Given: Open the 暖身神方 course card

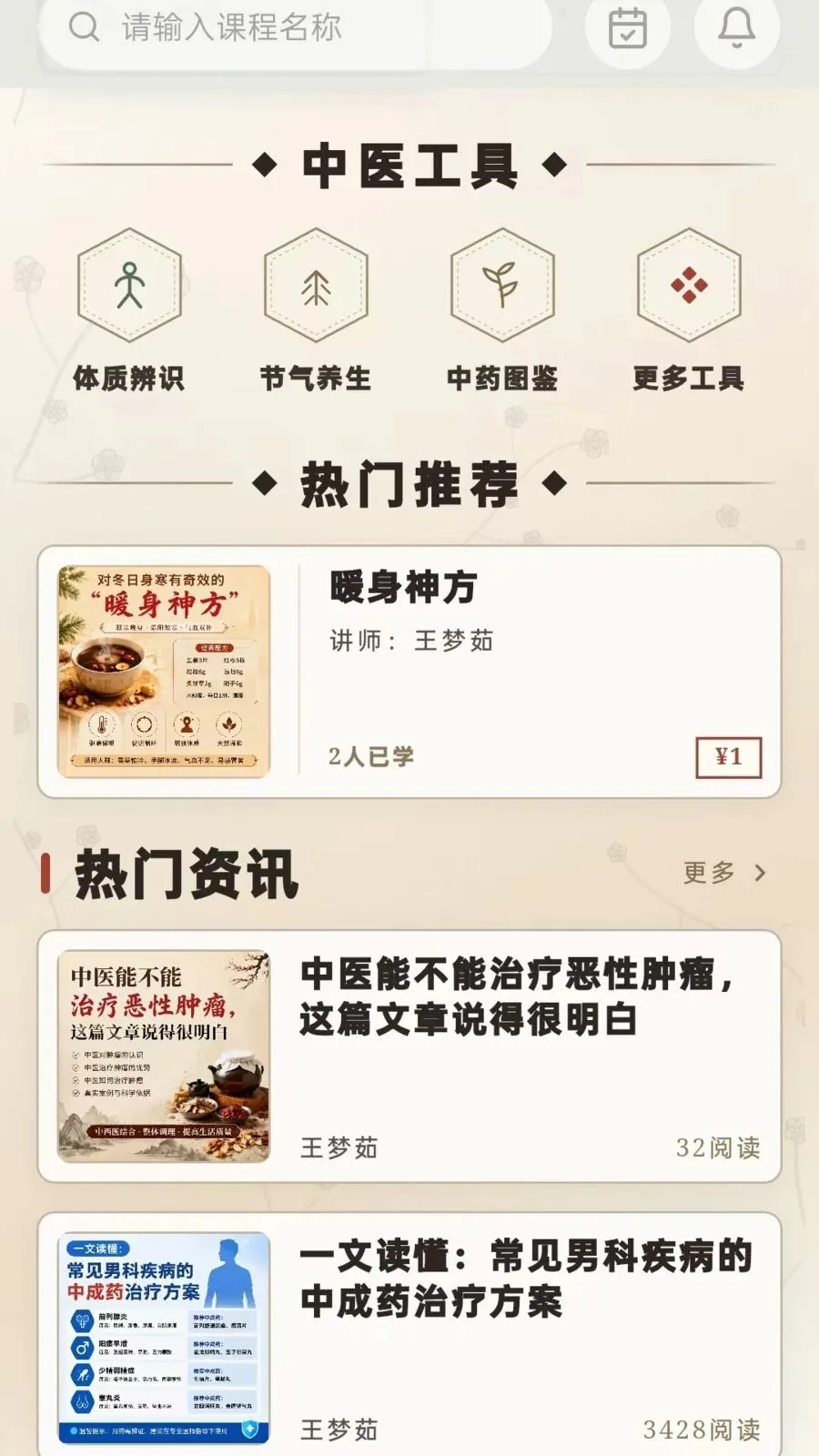Looking at the screenshot, I should [409, 672].
